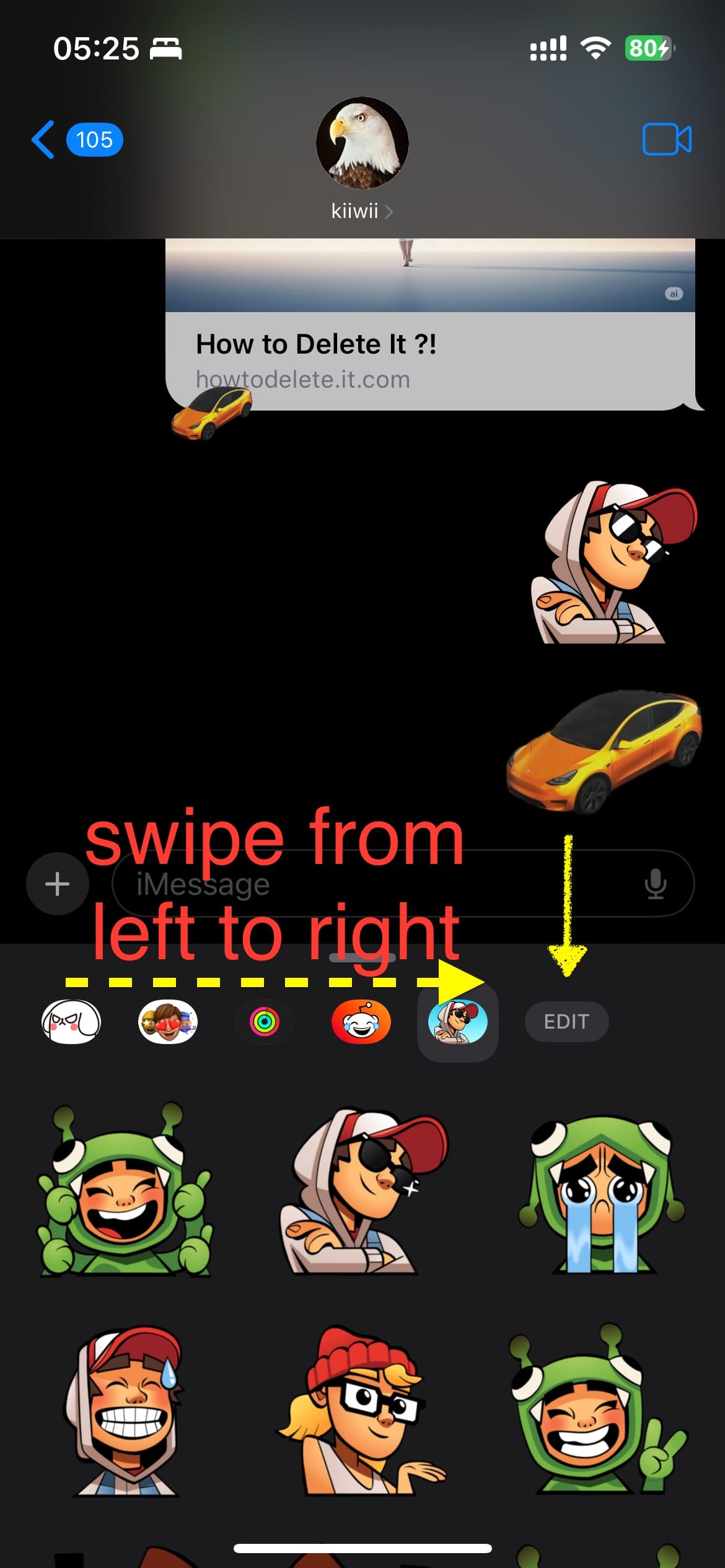This screenshot has width=725, height=1568.
Task: Open the howtodelete.it.com link preview
Action: click(x=430, y=360)
